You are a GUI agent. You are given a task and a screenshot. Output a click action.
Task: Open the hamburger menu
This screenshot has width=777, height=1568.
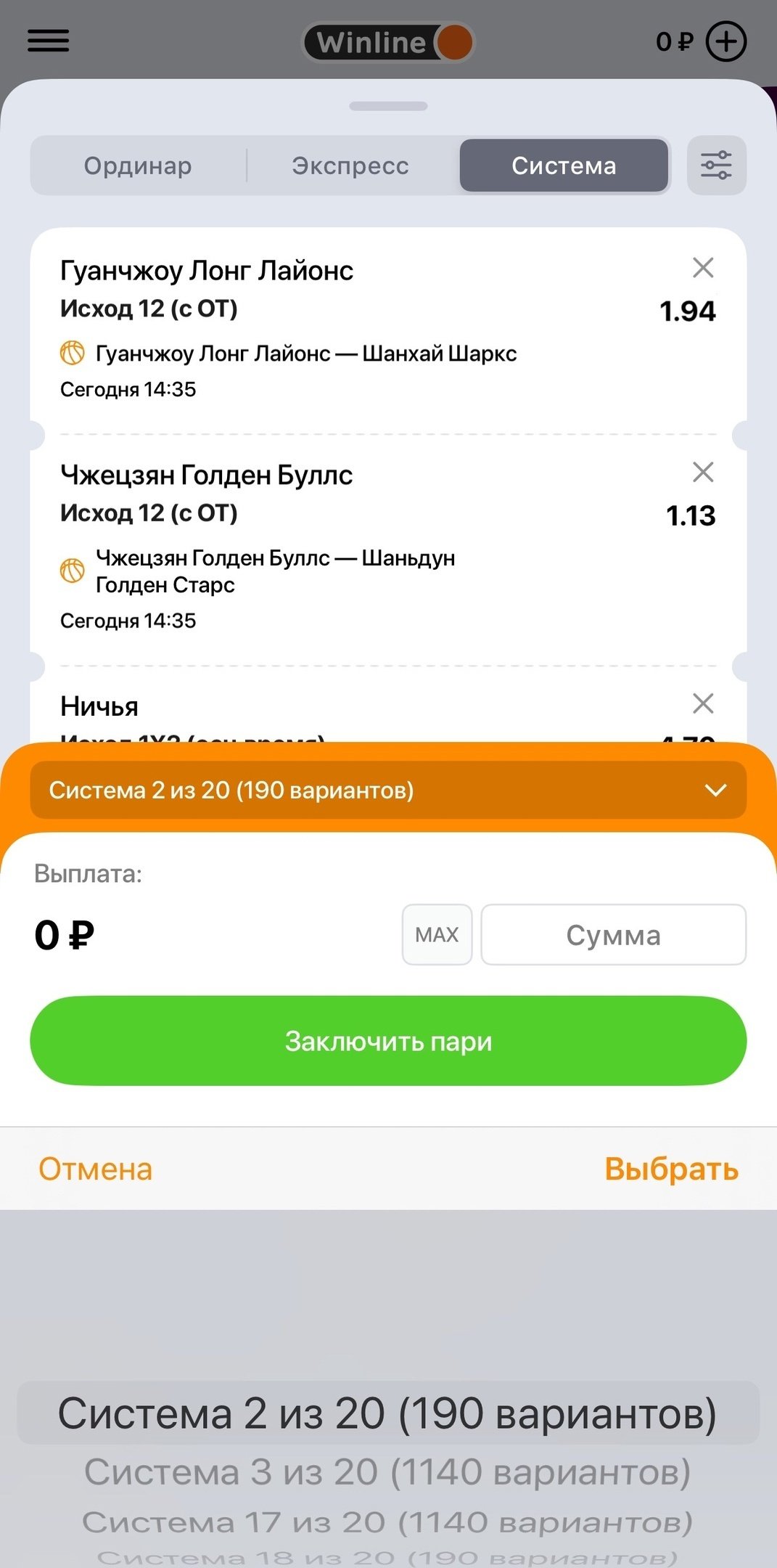tap(48, 41)
